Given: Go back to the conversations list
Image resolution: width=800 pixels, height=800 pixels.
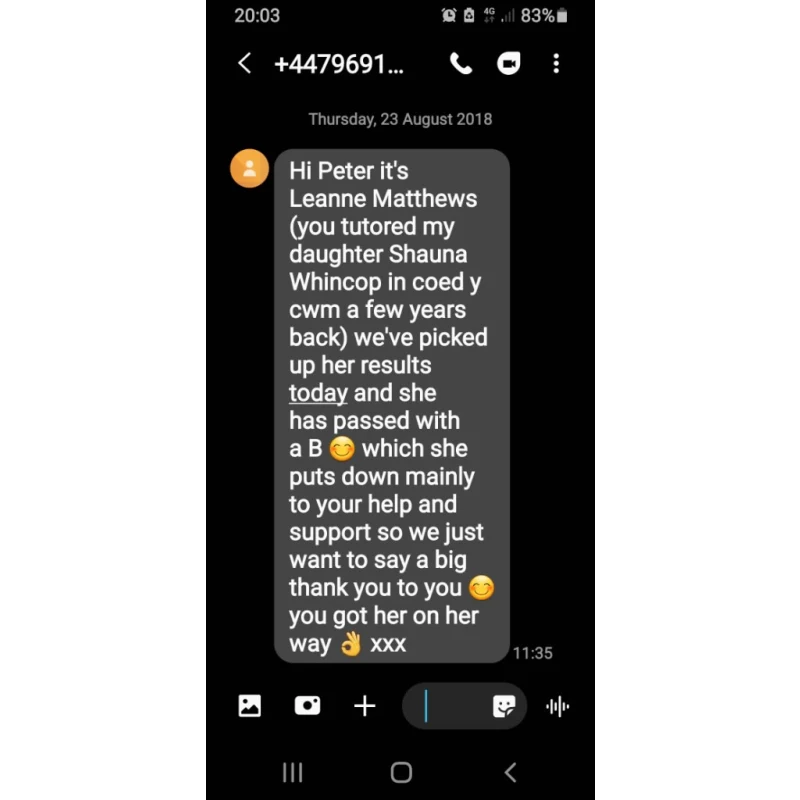Looking at the screenshot, I should (x=245, y=64).
